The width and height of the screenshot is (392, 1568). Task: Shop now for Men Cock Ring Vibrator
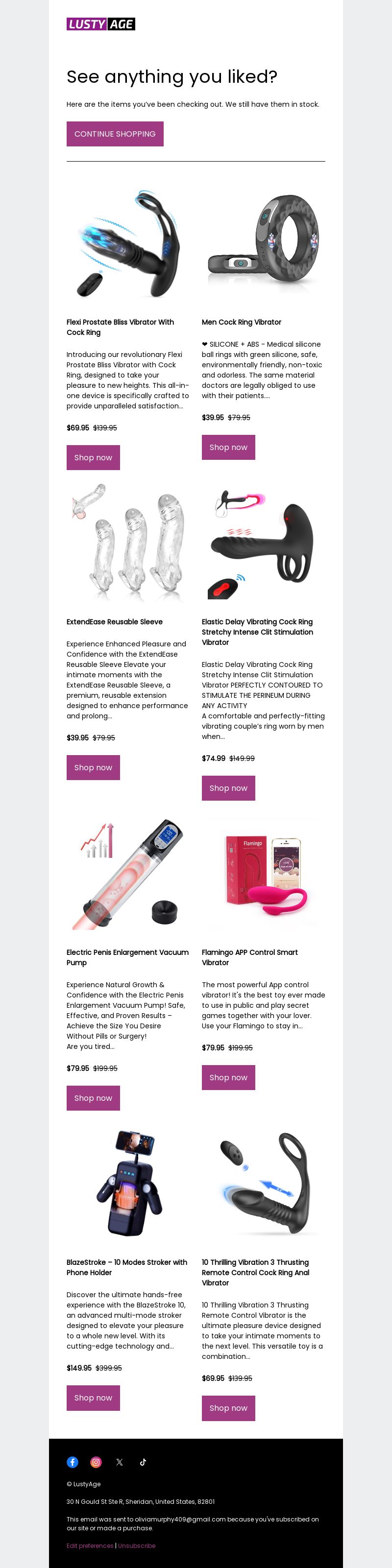click(x=228, y=448)
